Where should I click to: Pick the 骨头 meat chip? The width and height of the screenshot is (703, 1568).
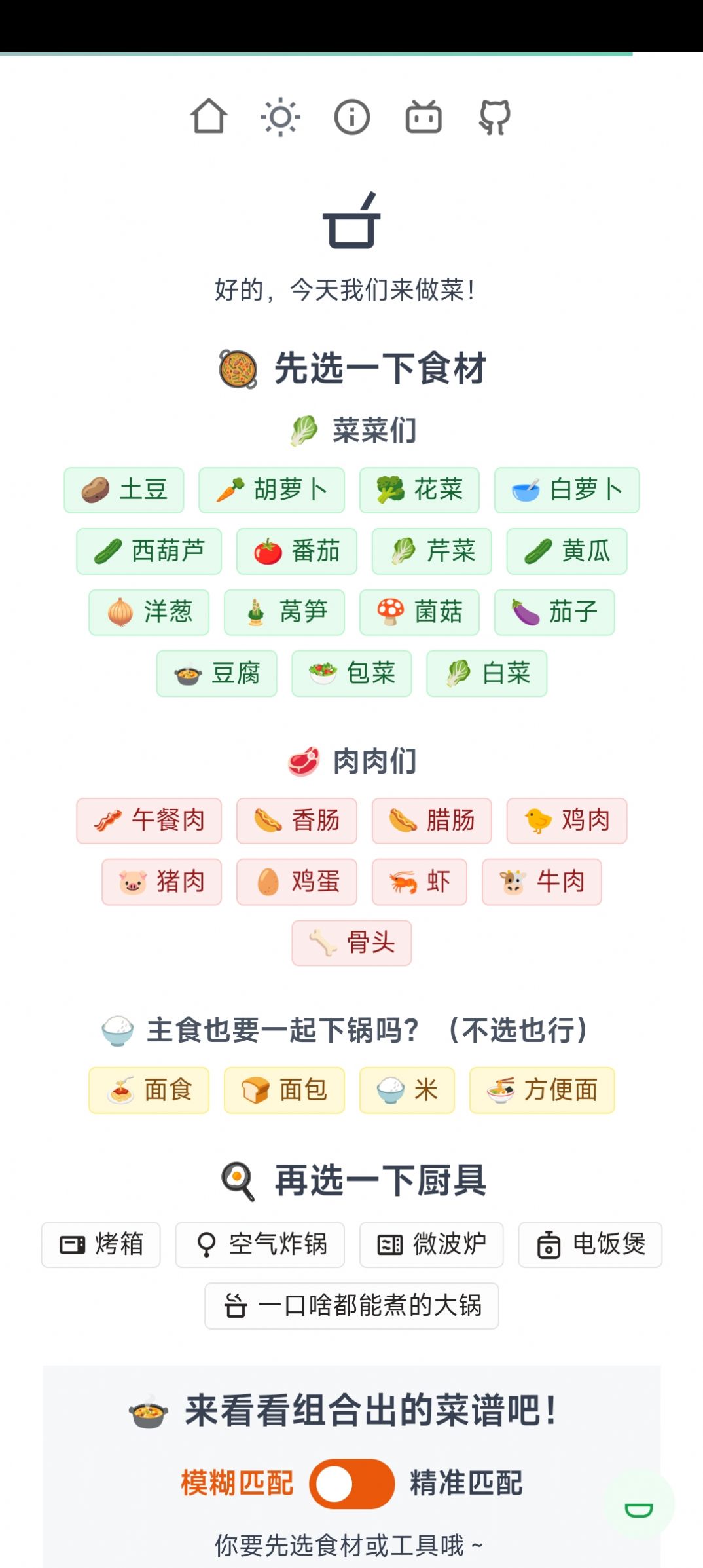[x=351, y=943]
